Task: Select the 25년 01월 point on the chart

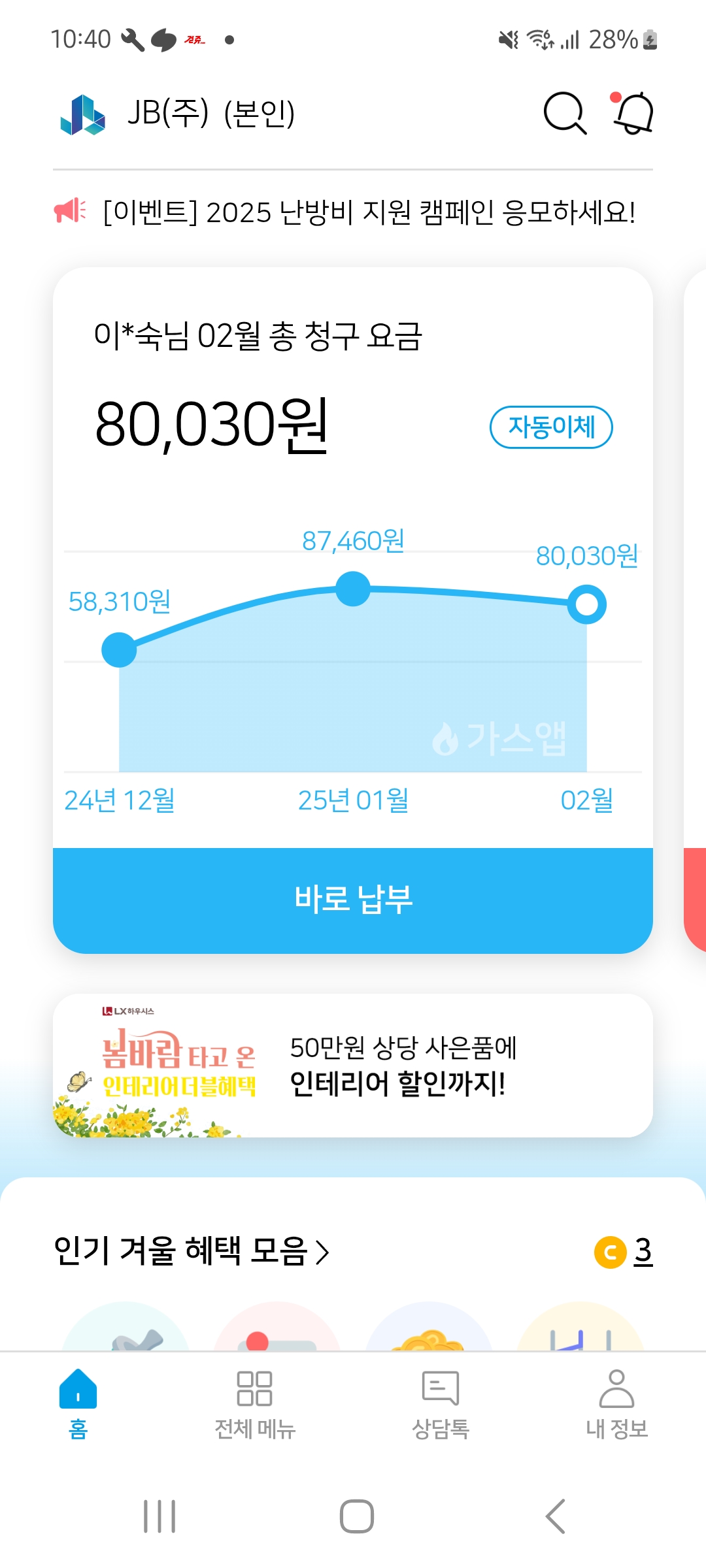Action: [x=353, y=589]
